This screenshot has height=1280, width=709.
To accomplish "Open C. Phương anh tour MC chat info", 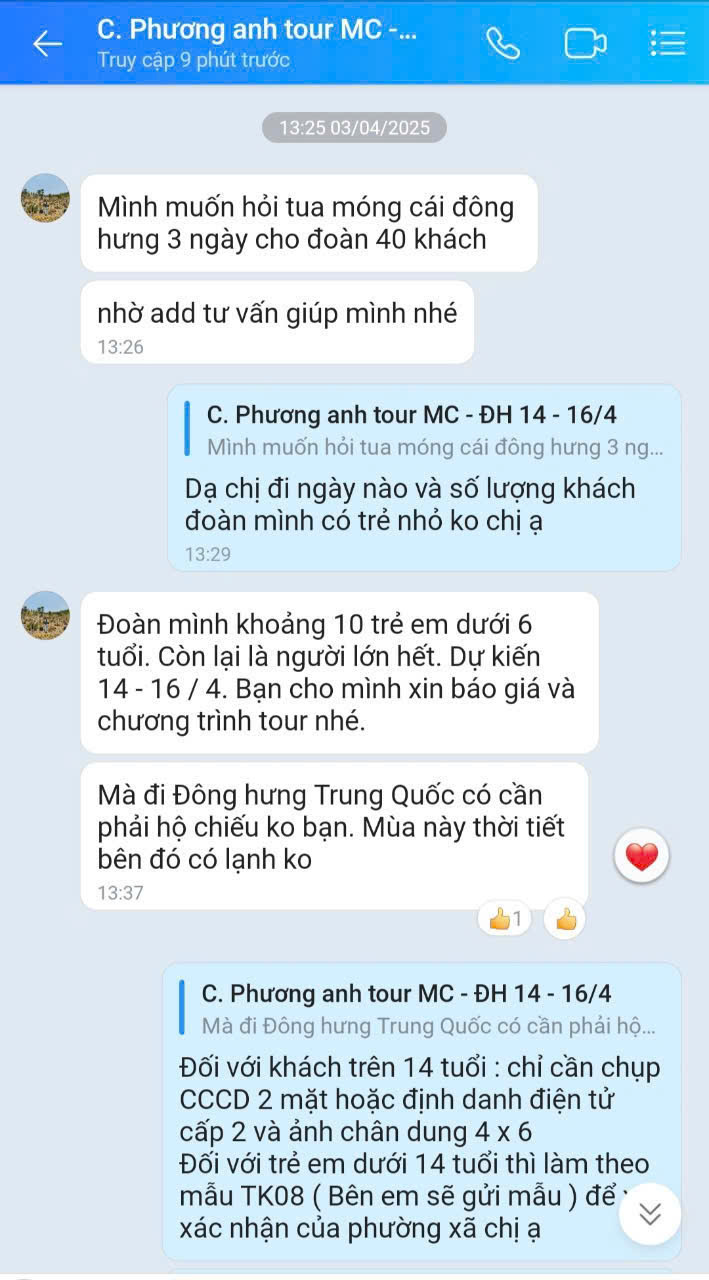I will (x=257, y=43).
